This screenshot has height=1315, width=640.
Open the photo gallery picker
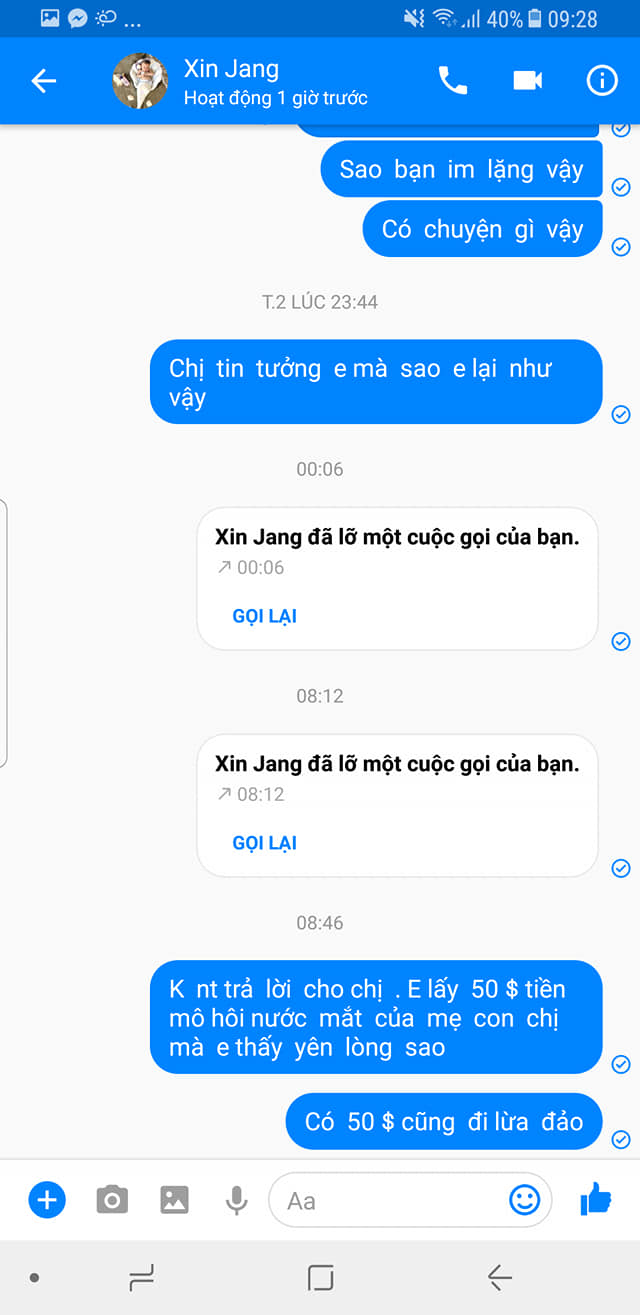coord(174,1199)
